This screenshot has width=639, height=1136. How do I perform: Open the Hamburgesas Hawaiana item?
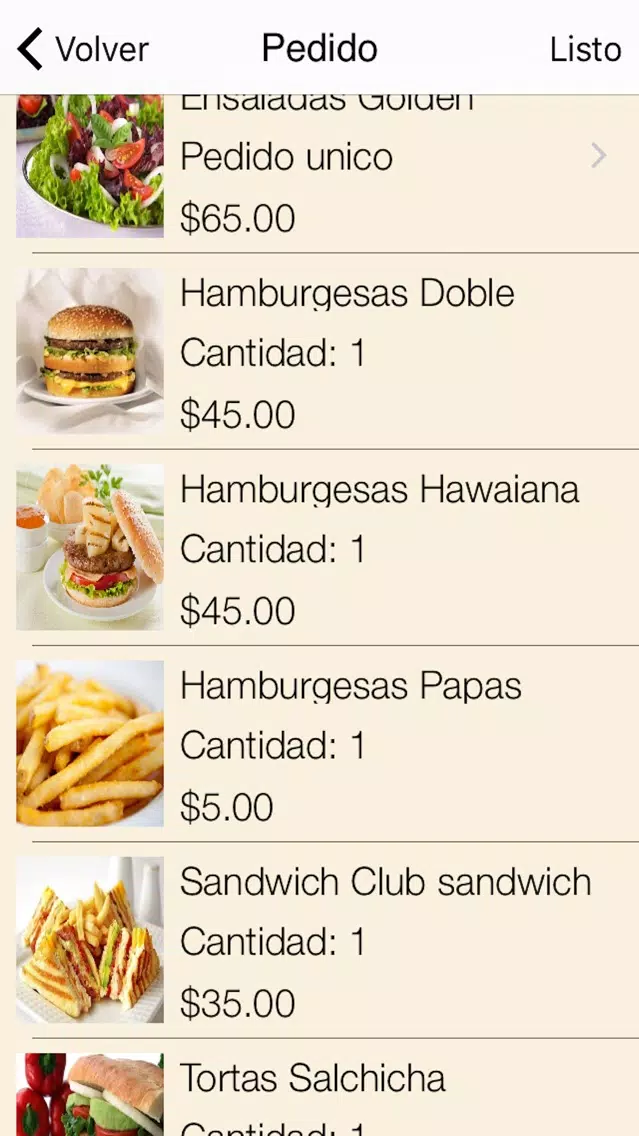(x=320, y=548)
